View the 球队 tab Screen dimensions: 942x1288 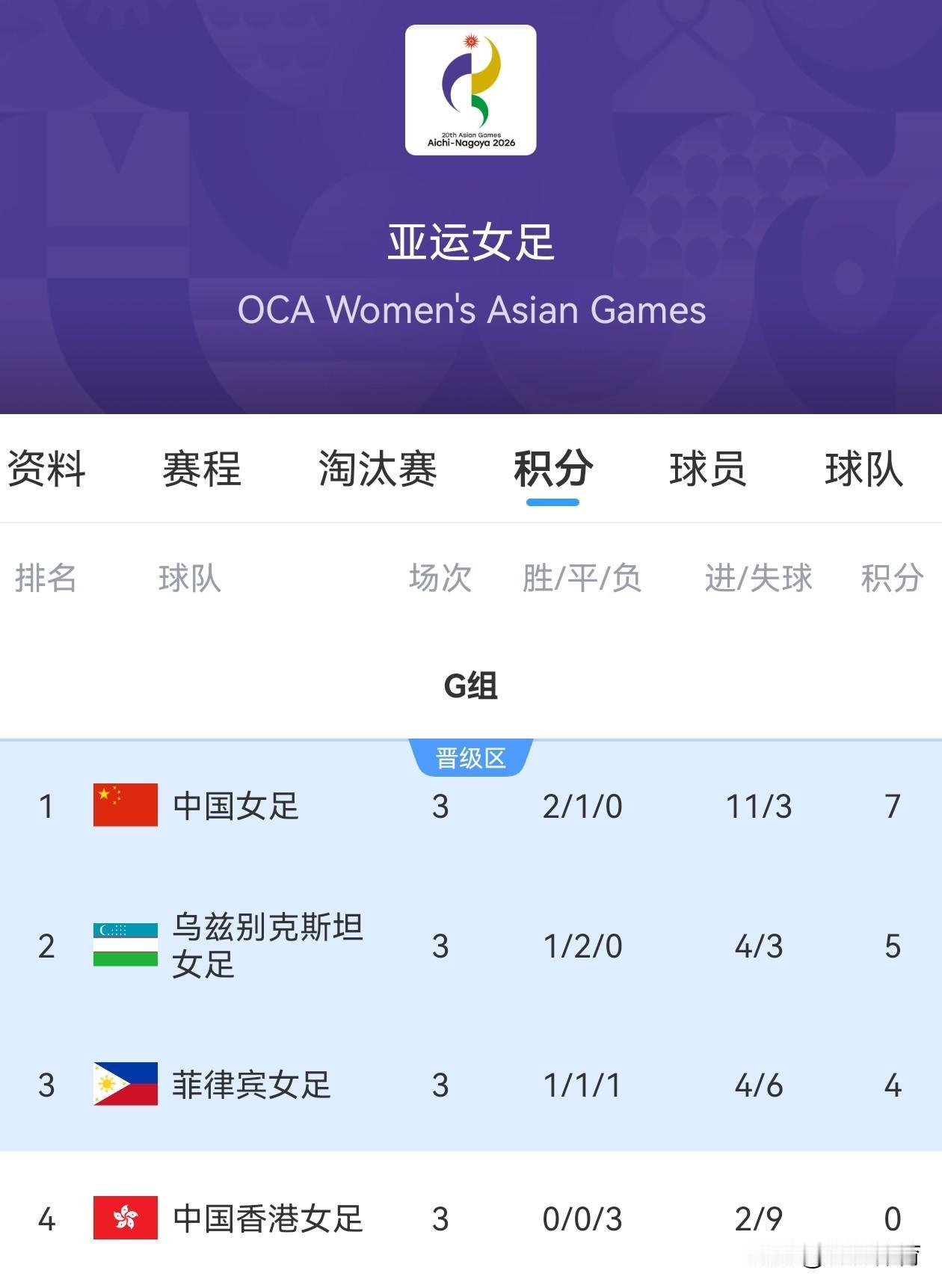[x=863, y=469]
